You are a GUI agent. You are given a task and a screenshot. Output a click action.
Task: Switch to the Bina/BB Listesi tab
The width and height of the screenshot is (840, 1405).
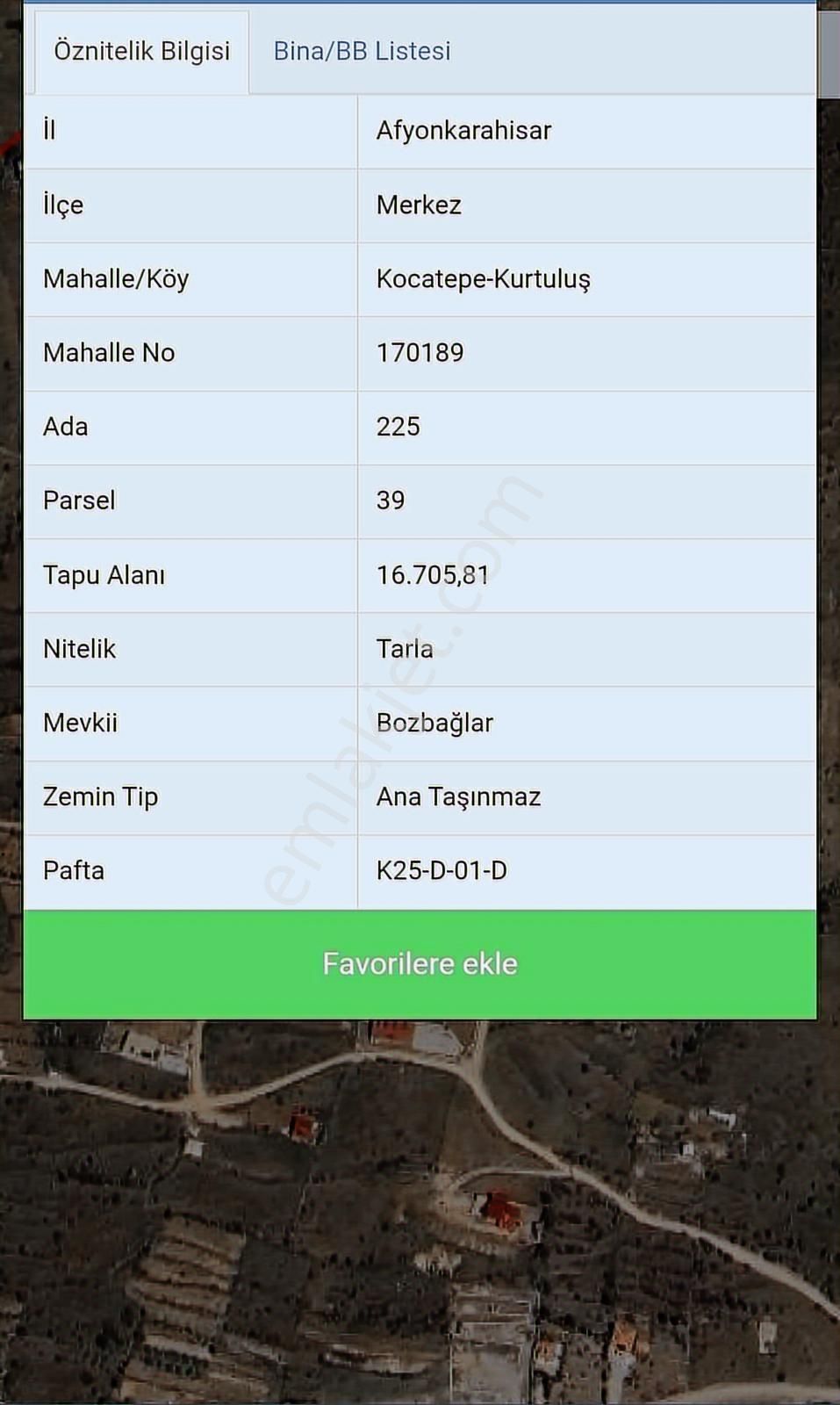point(361,51)
